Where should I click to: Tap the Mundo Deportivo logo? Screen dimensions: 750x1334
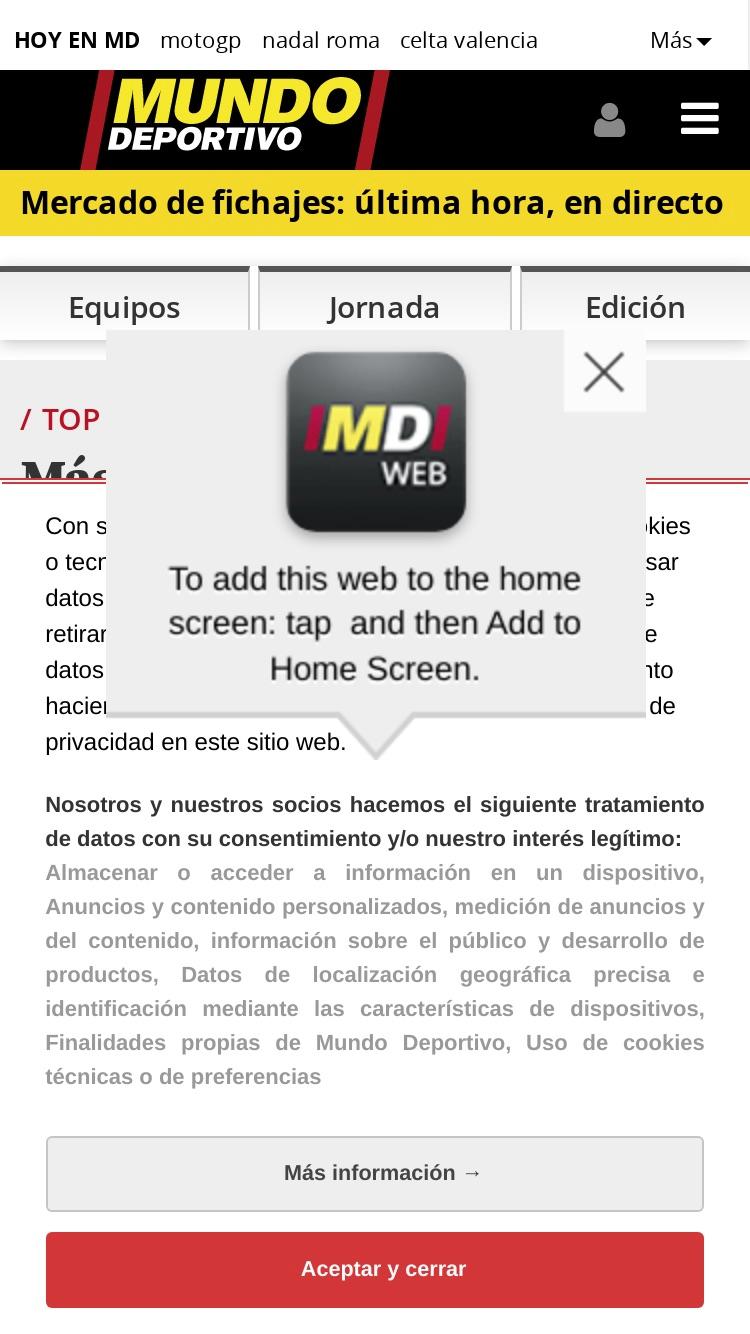coord(235,120)
